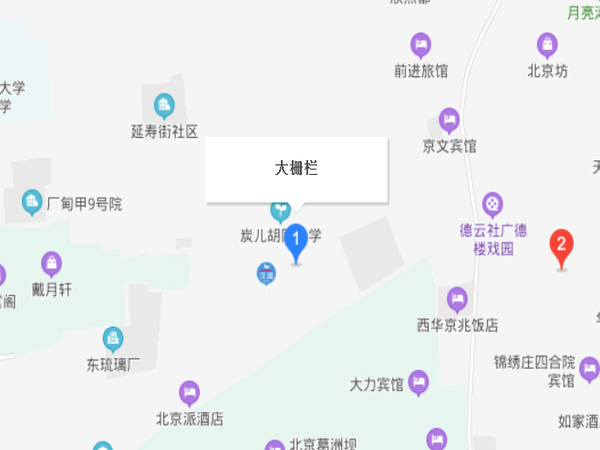This screenshot has width=600, height=450.
Task: Open the 大栅栏 info bubble
Action: [x=296, y=169]
